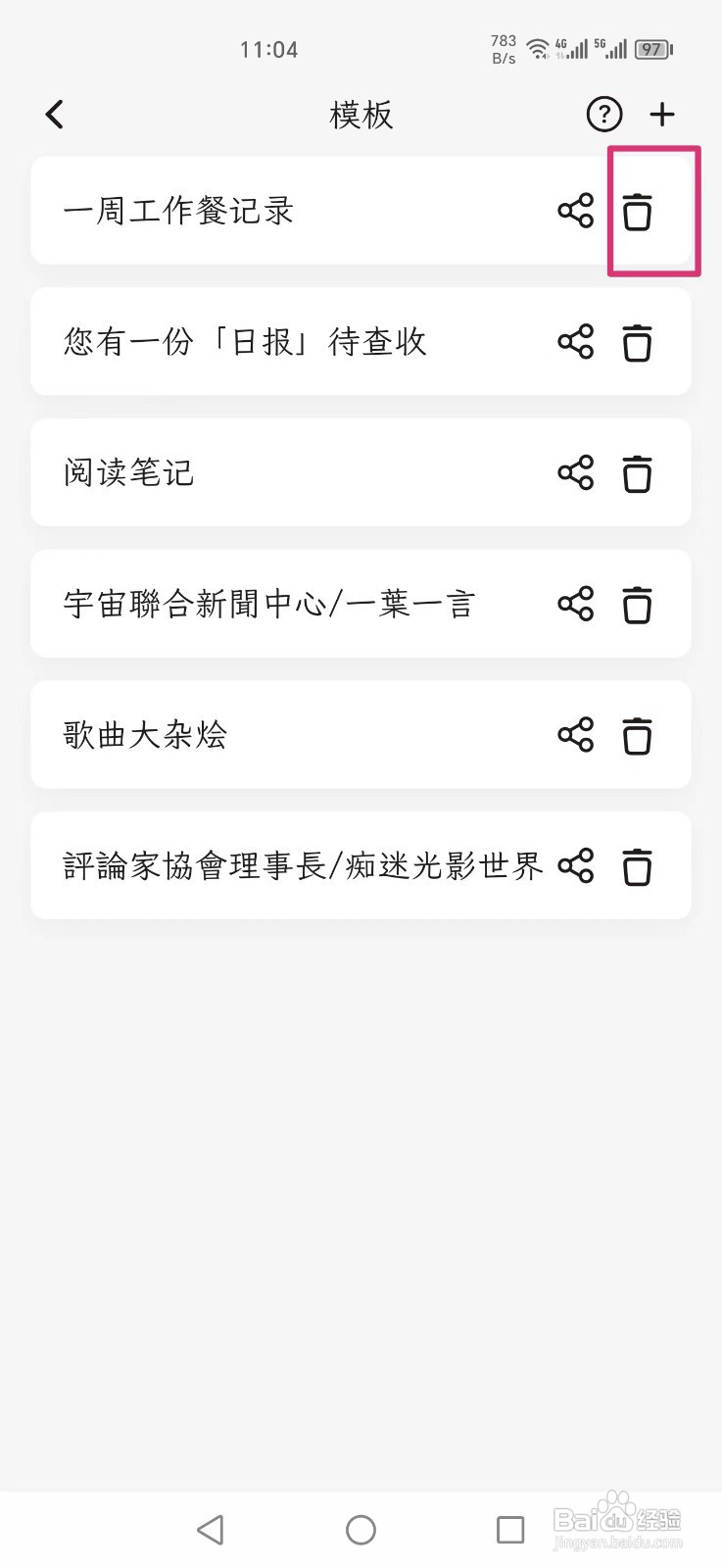Share the 評論家協會理事長/痴迷光影世界 template
Image resolution: width=722 pixels, height=1568 pixels.
click(576, 865)
